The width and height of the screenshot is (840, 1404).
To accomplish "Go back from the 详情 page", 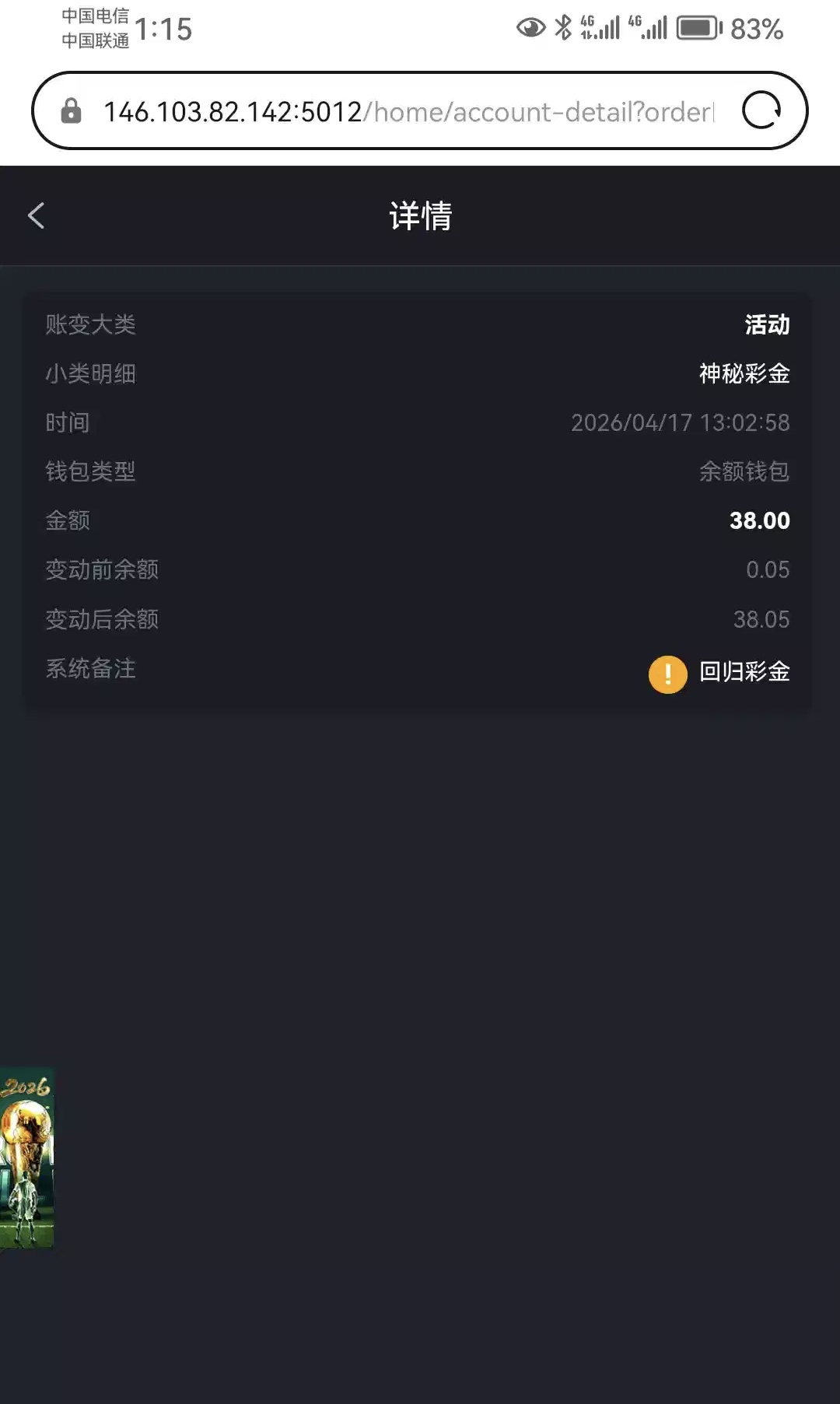I will click(x=37, y=215).
